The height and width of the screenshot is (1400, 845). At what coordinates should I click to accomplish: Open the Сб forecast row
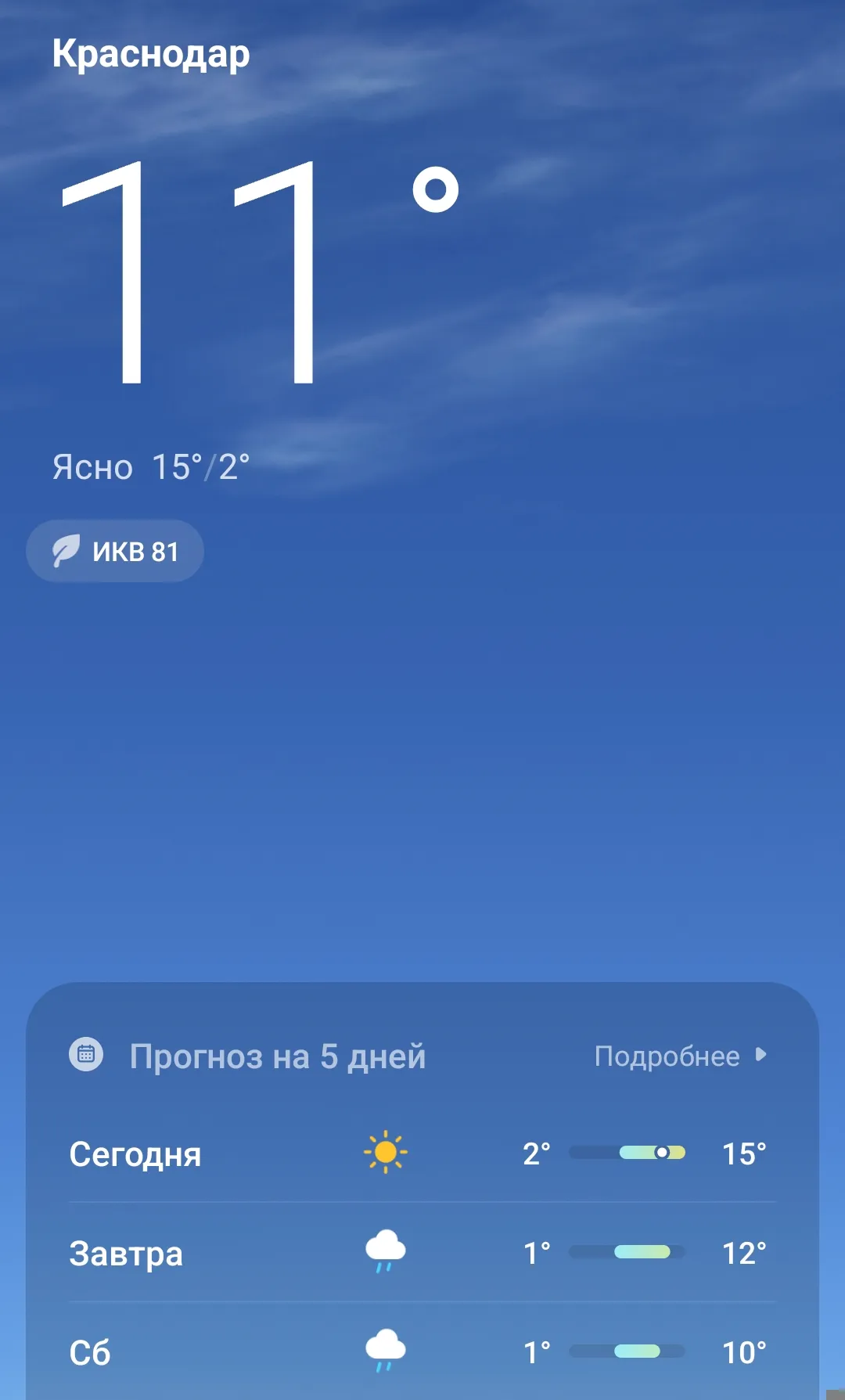tap(421, 1351)
